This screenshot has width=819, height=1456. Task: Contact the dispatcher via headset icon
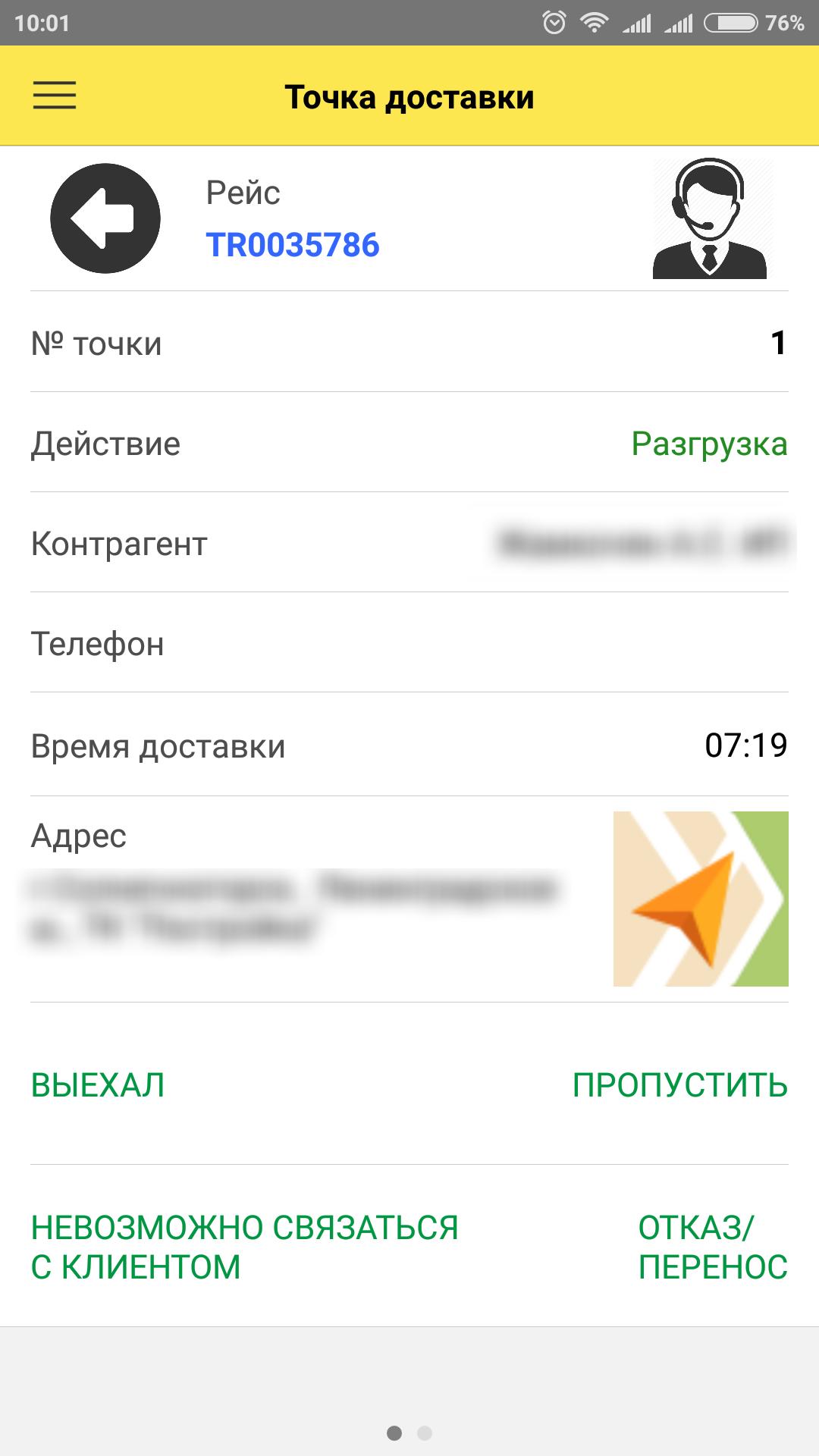click(710, 218)
